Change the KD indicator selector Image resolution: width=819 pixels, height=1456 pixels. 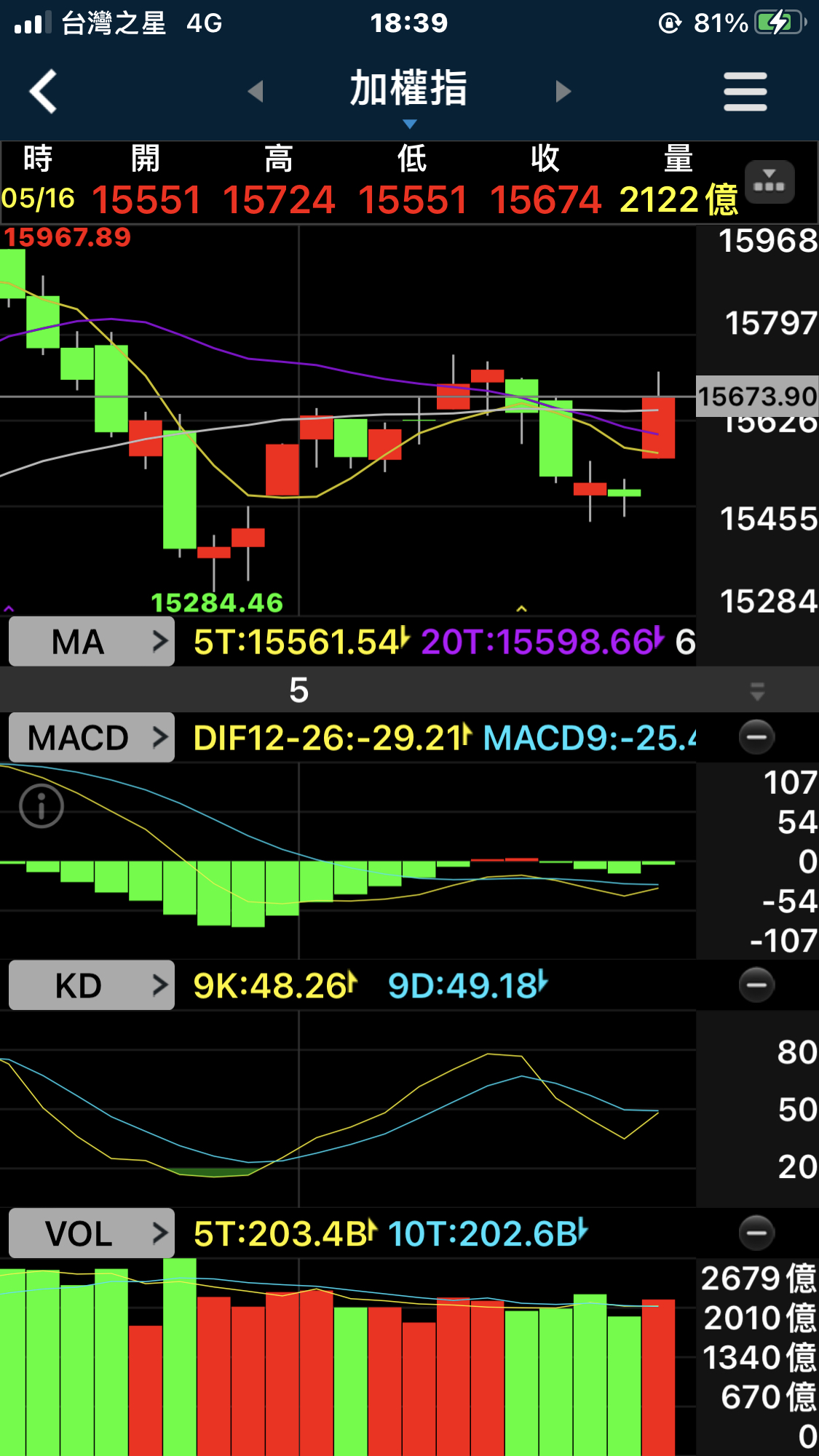point(92,985)
